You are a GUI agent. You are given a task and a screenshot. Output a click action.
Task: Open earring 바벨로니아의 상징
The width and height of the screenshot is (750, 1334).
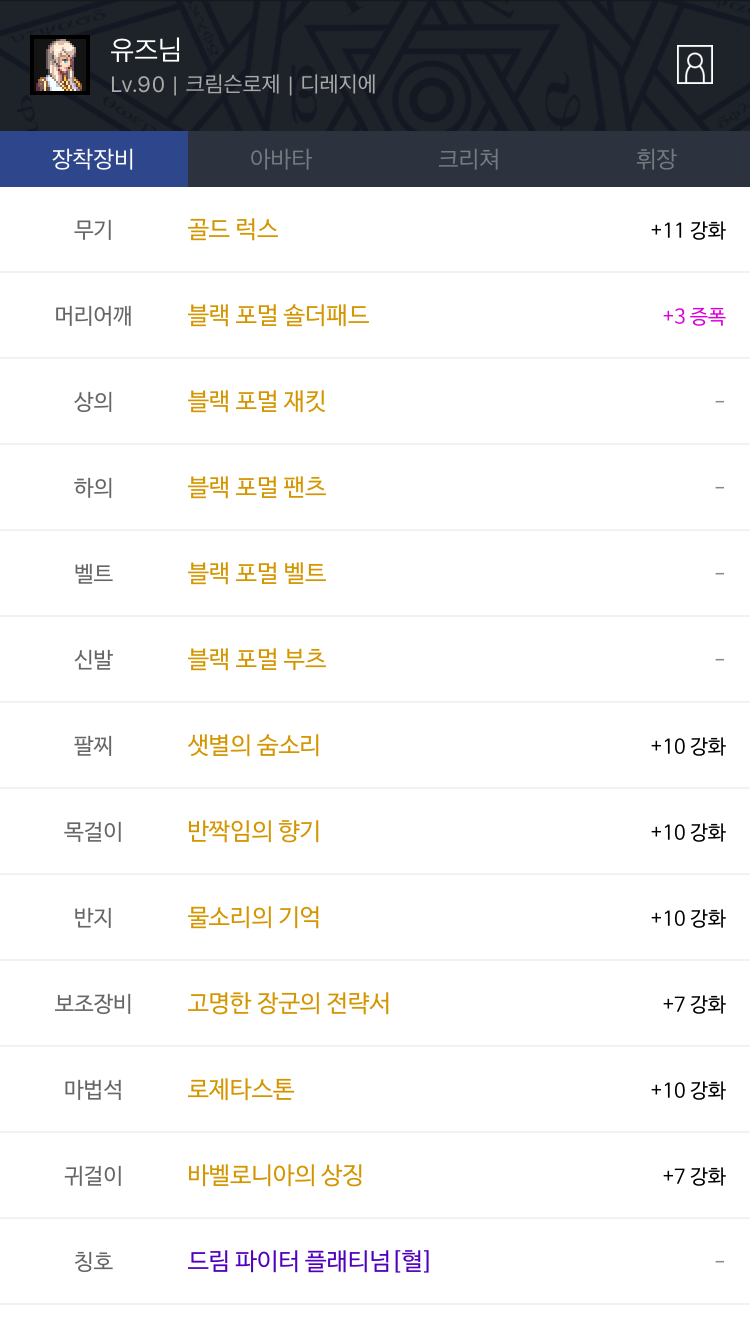pyautogui.click(x=275, y=1175)
